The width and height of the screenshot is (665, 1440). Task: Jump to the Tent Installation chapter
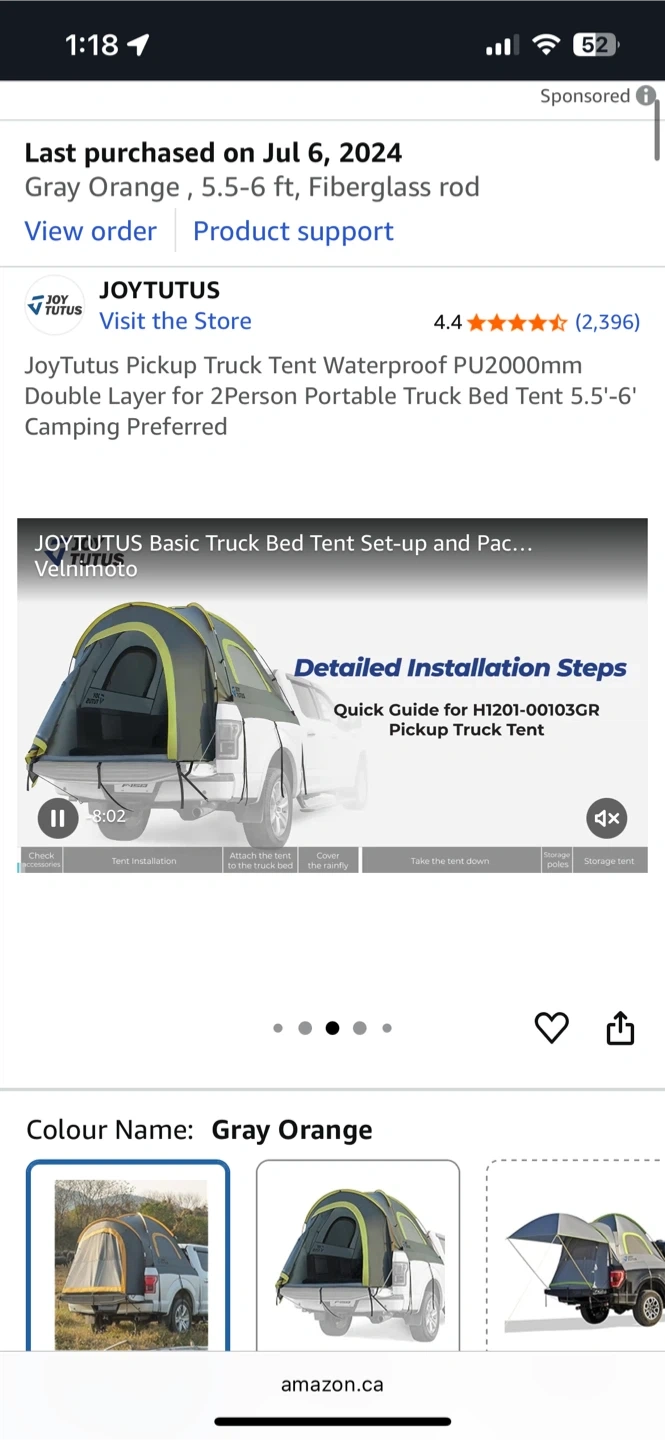[143, 861]
